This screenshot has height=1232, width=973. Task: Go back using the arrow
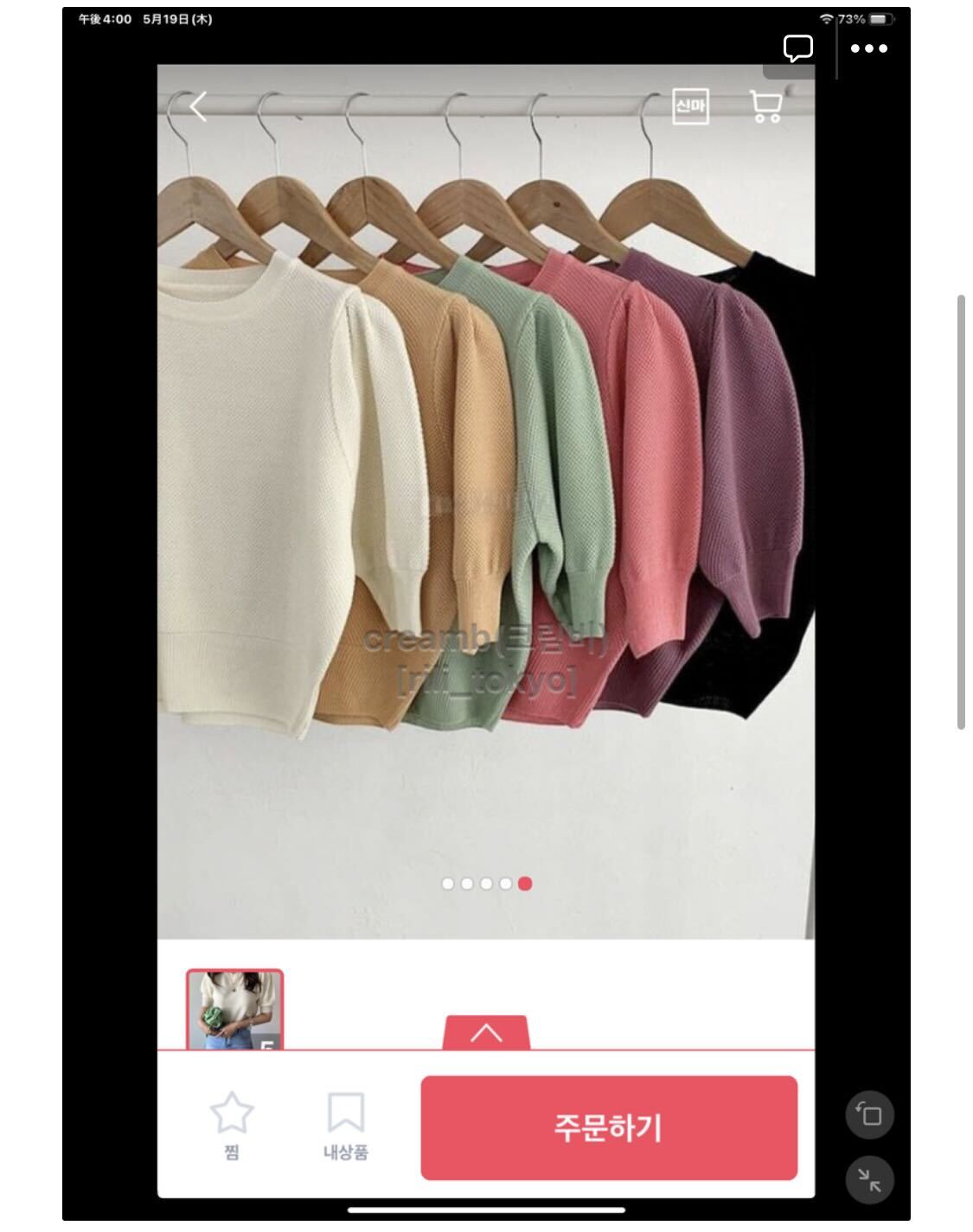click(198, 107)
